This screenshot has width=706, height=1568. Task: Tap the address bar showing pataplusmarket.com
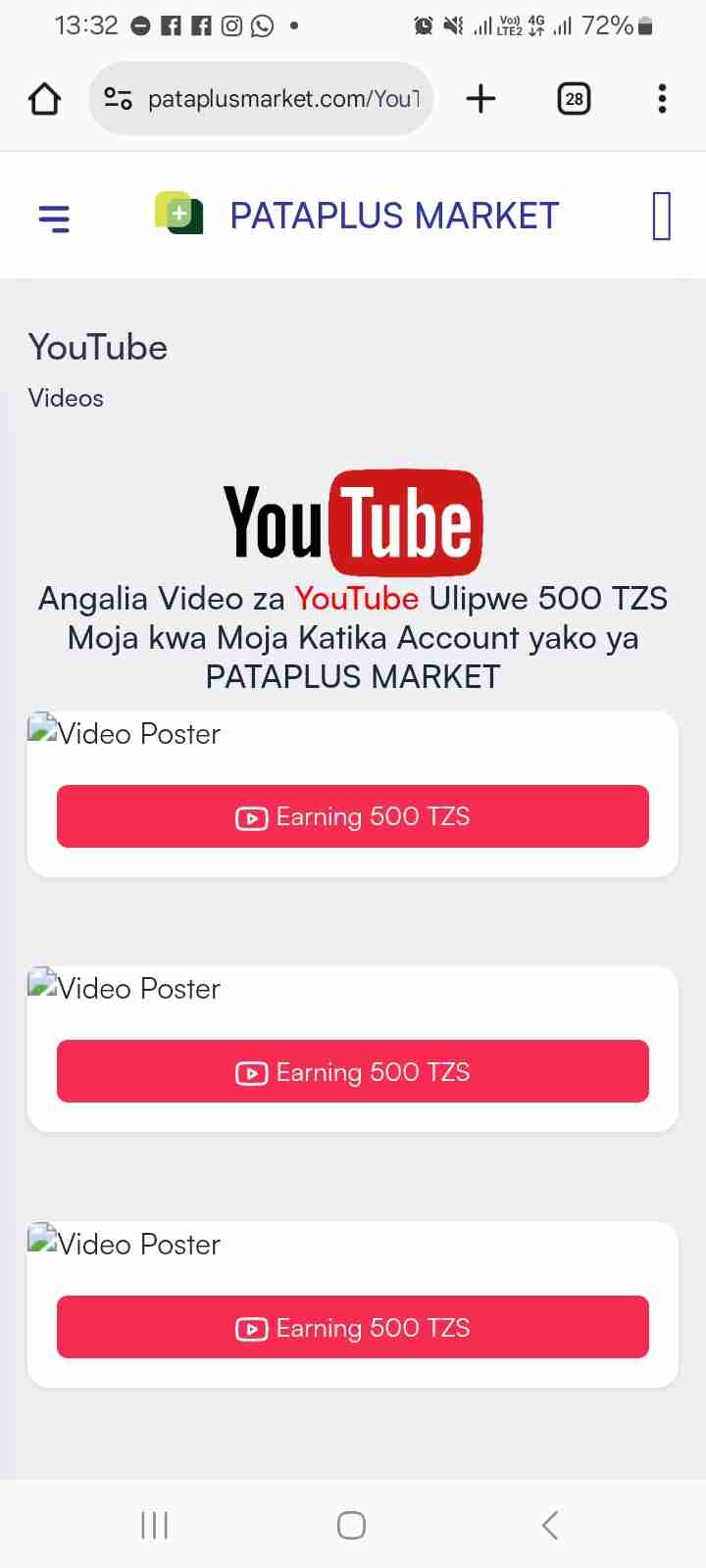click(x=284, y=99)
